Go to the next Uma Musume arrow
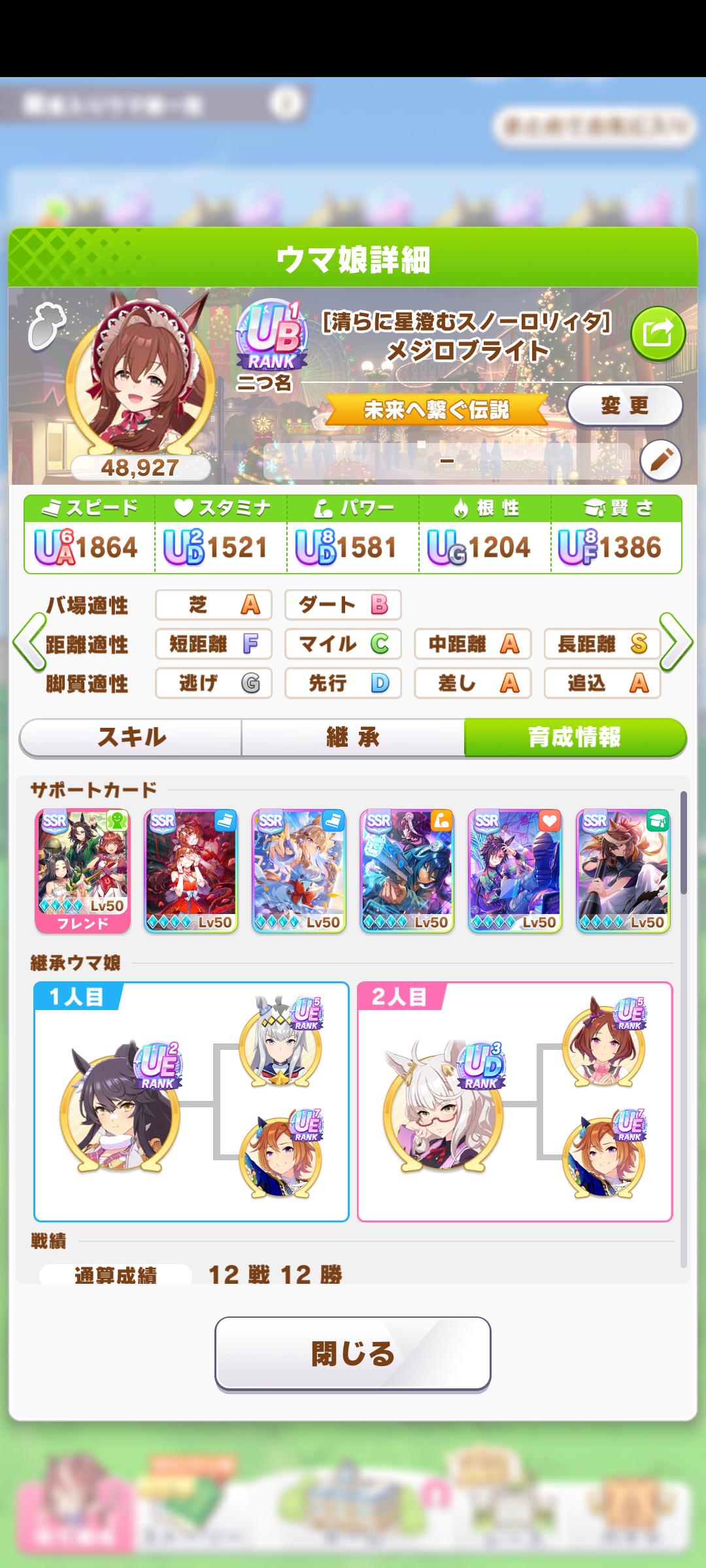The width and height of the screenshot is (706, 1568). click(x=676, y=643)
